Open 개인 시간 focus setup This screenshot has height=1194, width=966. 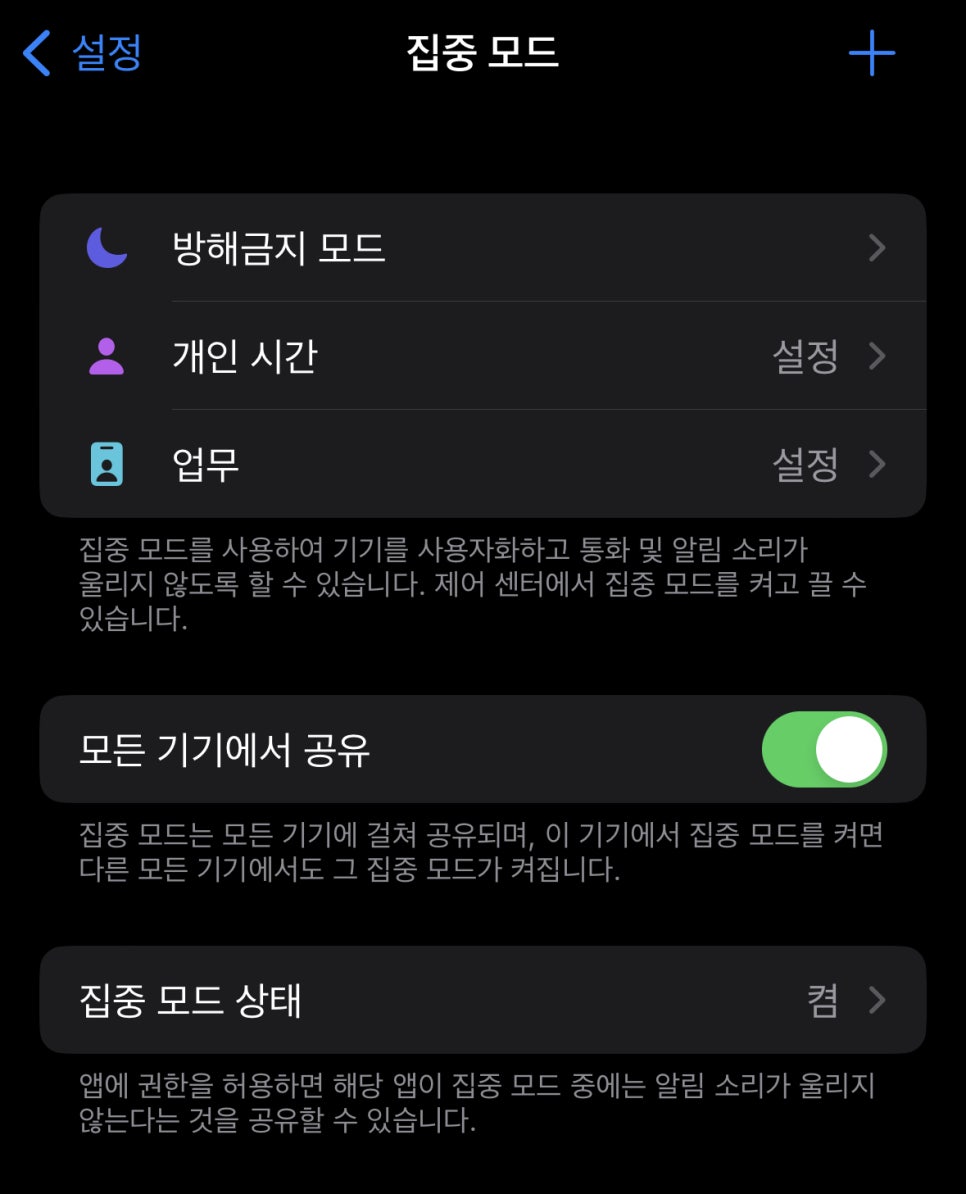pyautogui.click(x=482, y=356)
